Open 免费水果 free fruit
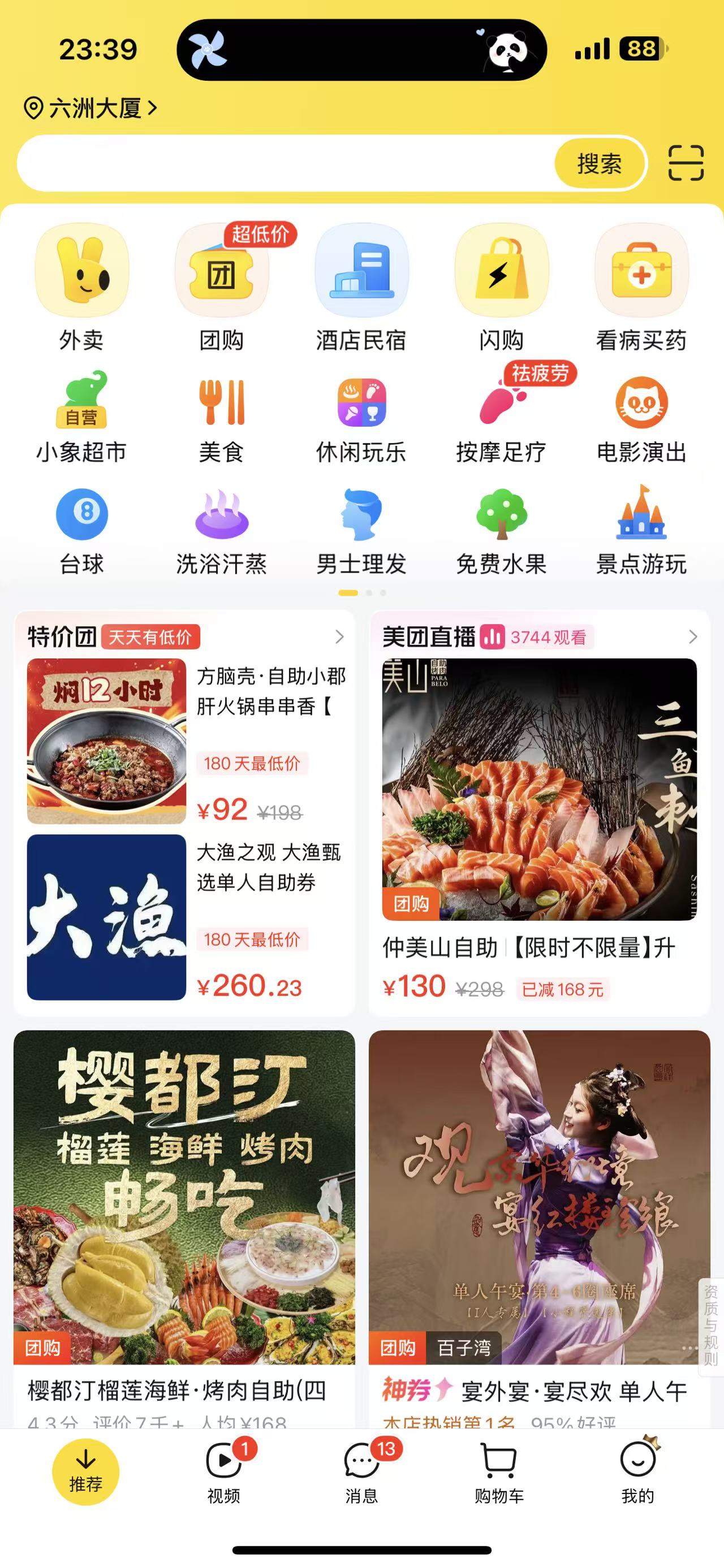The image size is (724, 1568). click(501, 531)
